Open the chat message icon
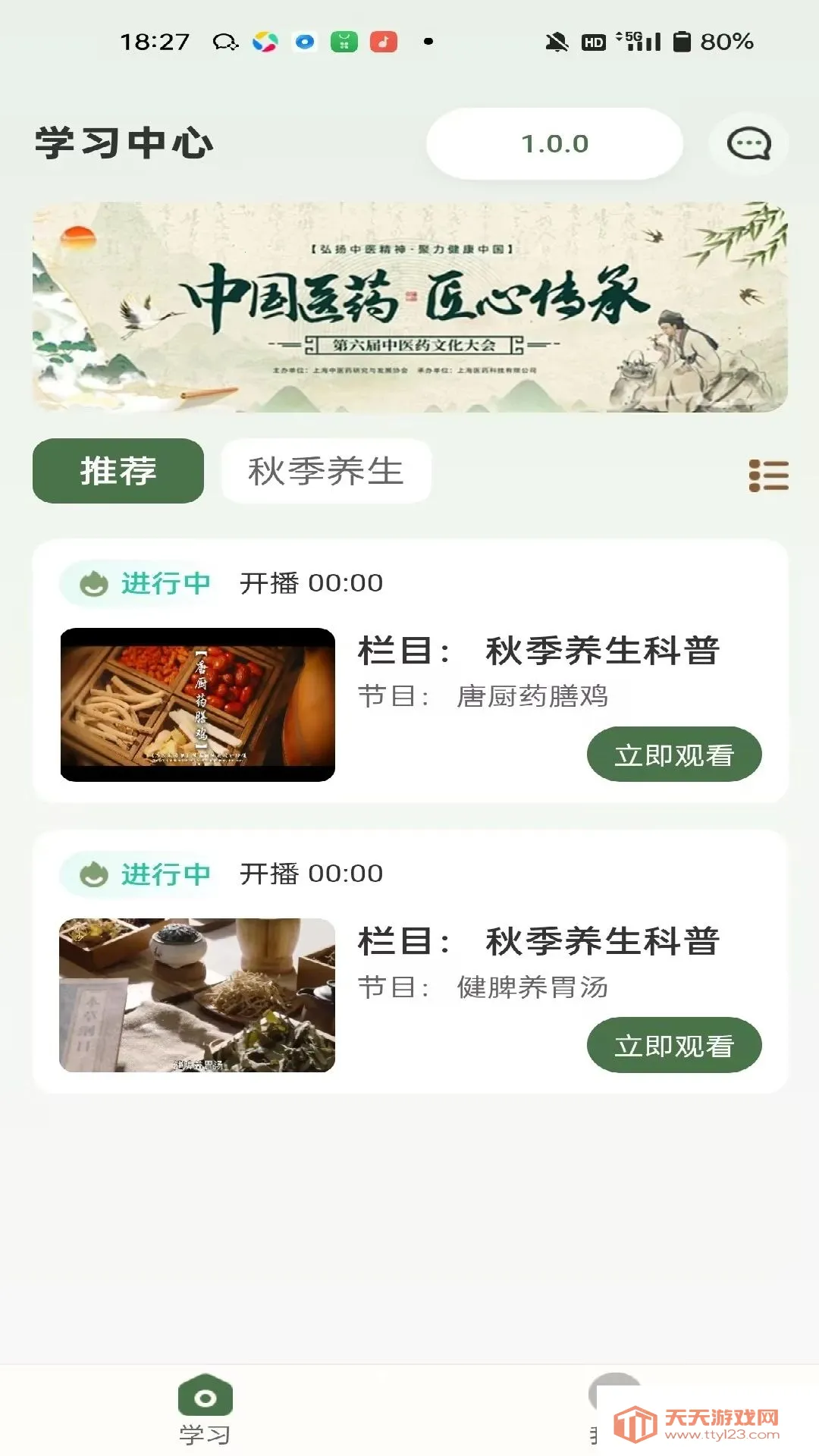The image size is (819, 1456). coord(748,143)
